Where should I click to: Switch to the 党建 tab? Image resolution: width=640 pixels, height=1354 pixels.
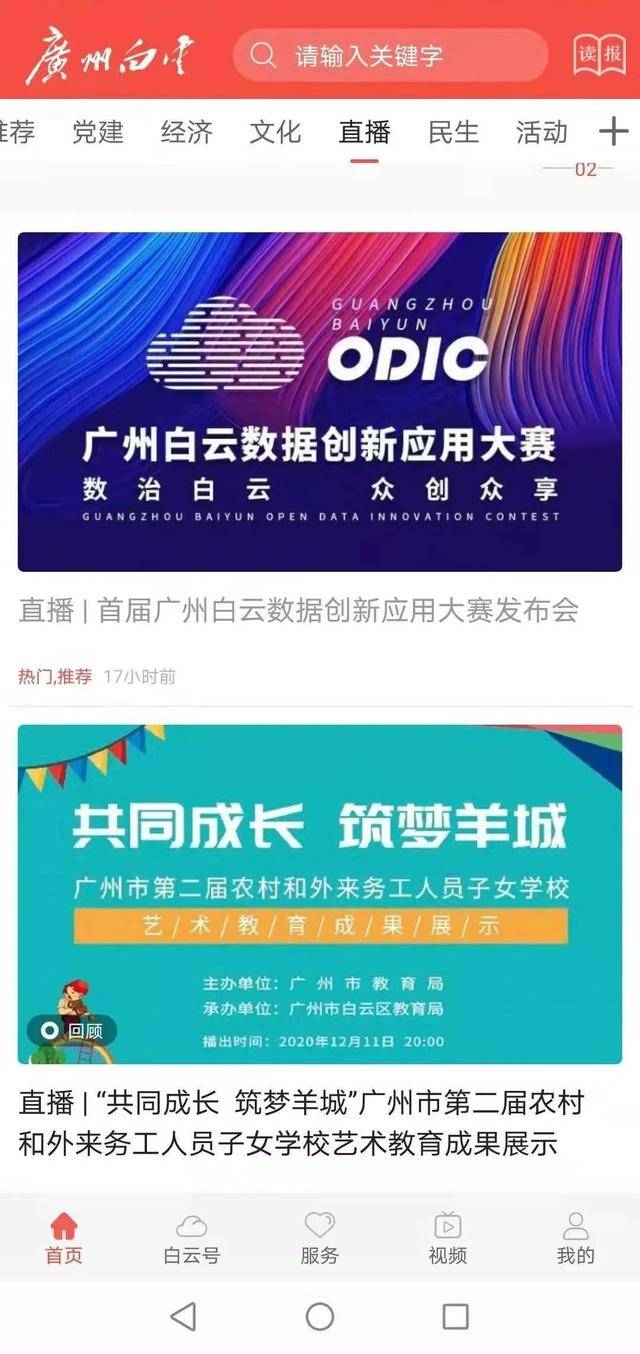98,132
